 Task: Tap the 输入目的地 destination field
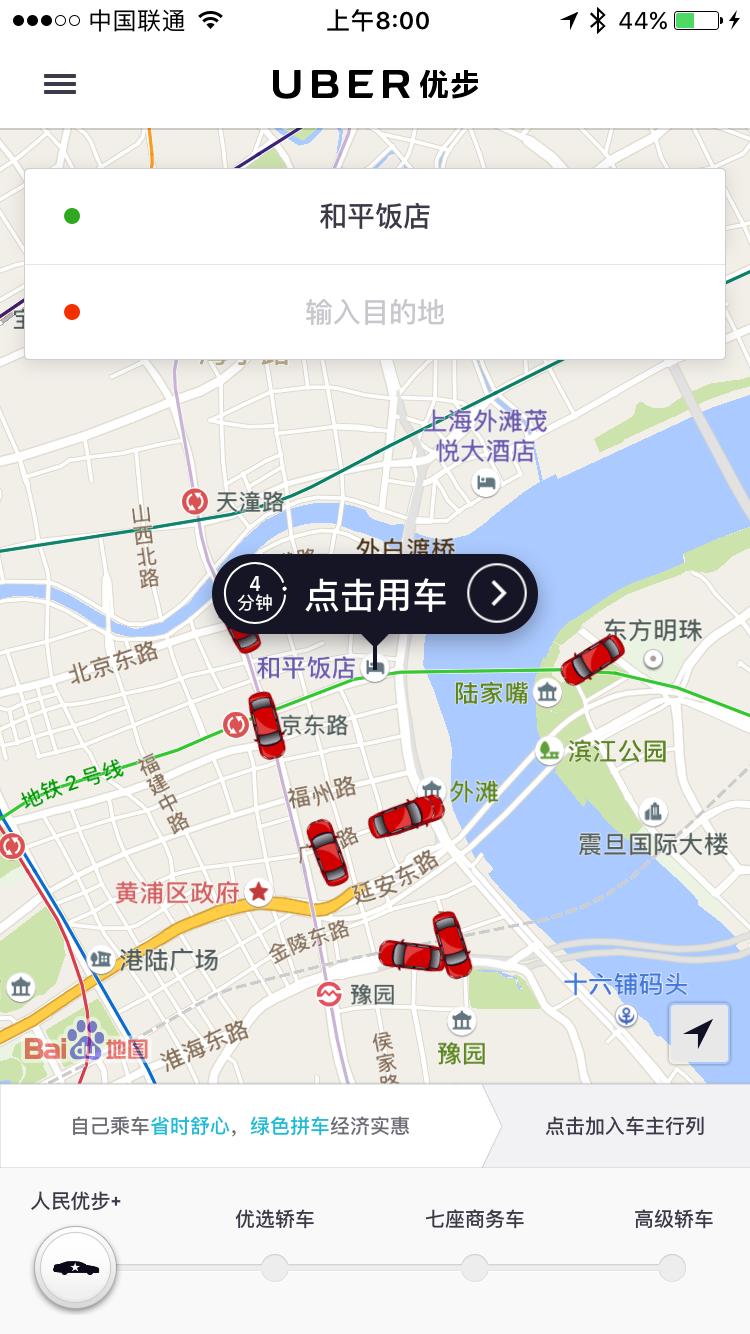(x=375, y=313)
